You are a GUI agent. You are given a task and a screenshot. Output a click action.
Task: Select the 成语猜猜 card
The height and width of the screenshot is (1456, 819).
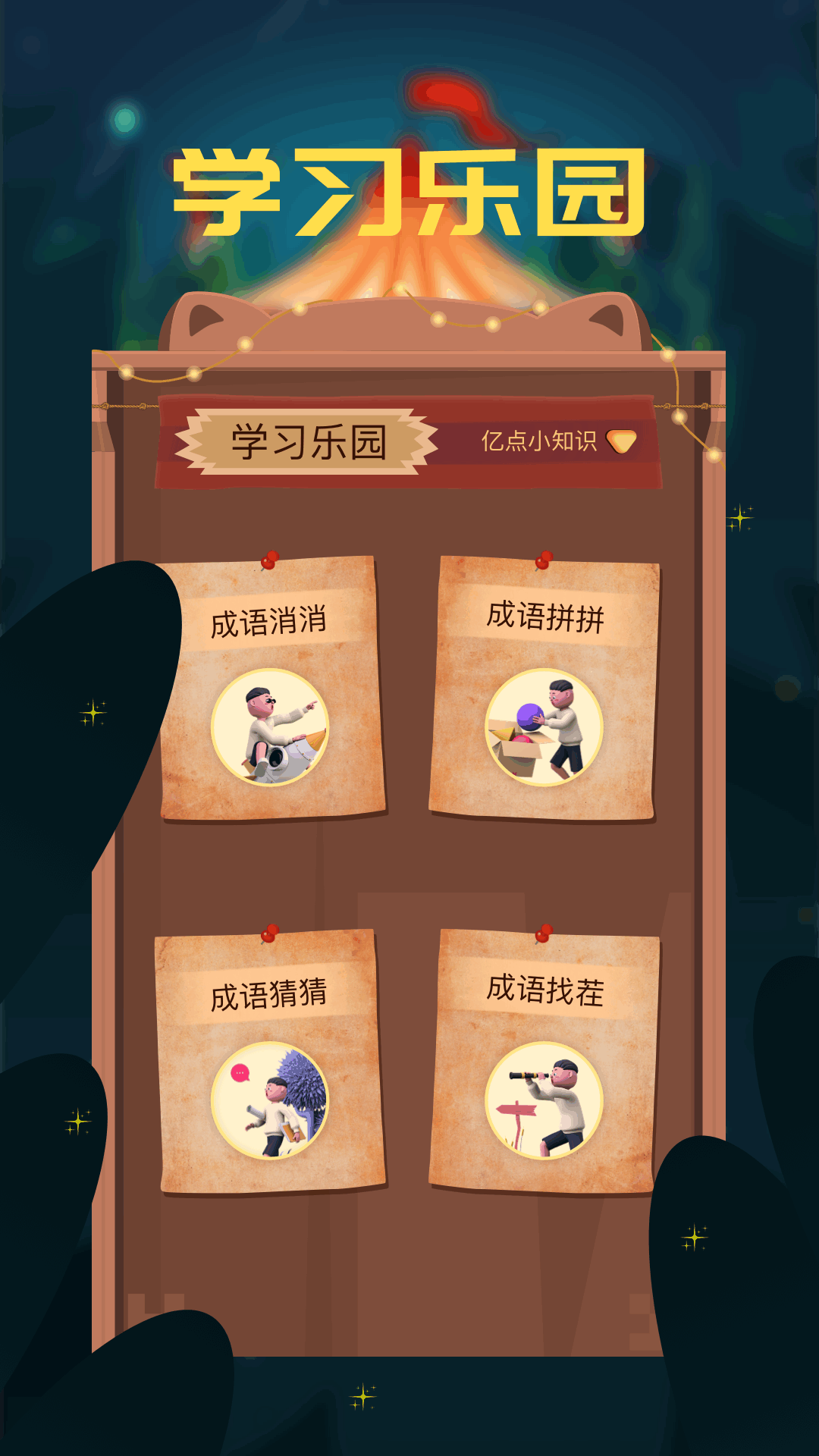click(x=269, y=1062)
